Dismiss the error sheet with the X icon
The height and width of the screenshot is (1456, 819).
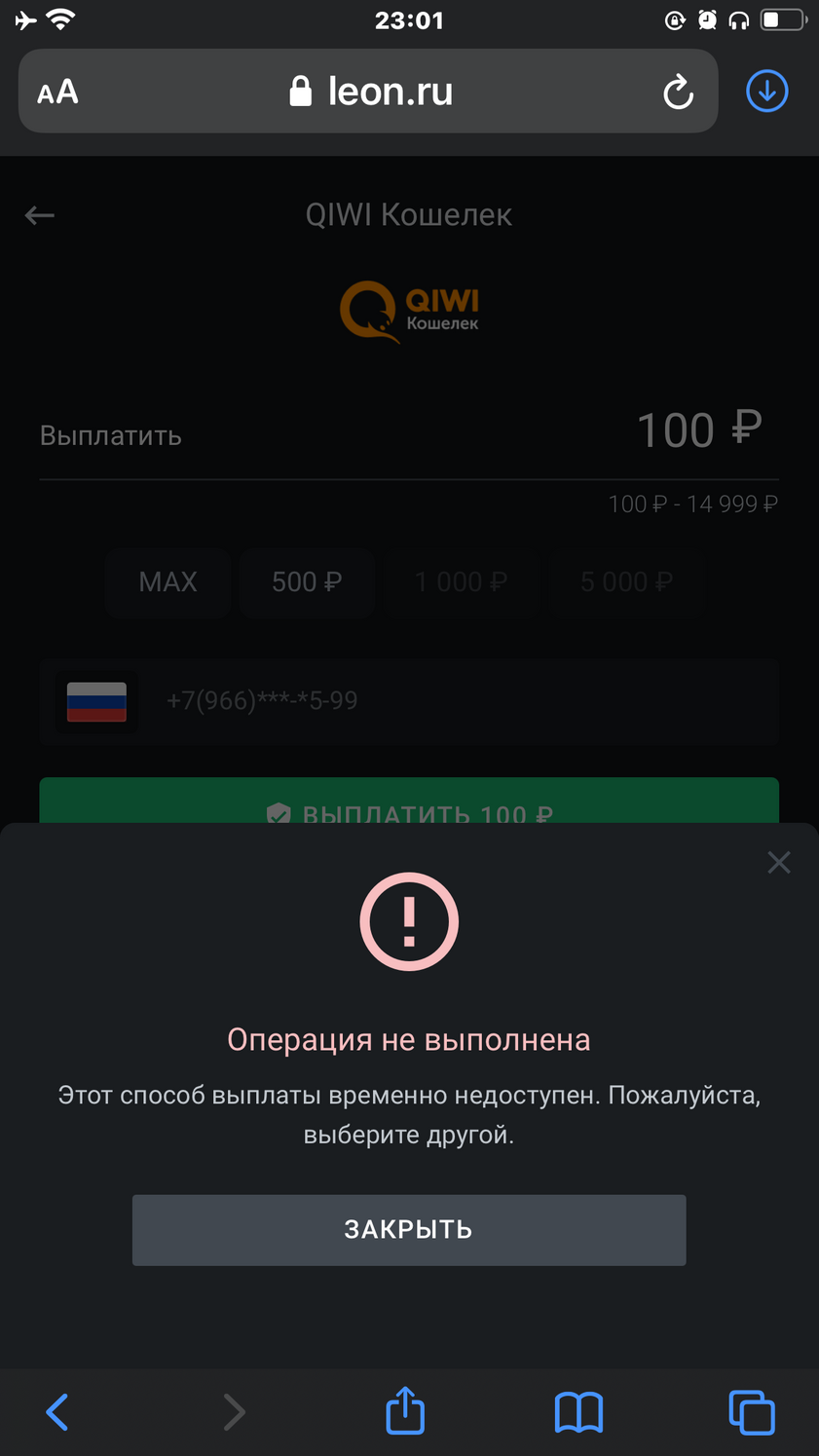[x=778, y=862]
